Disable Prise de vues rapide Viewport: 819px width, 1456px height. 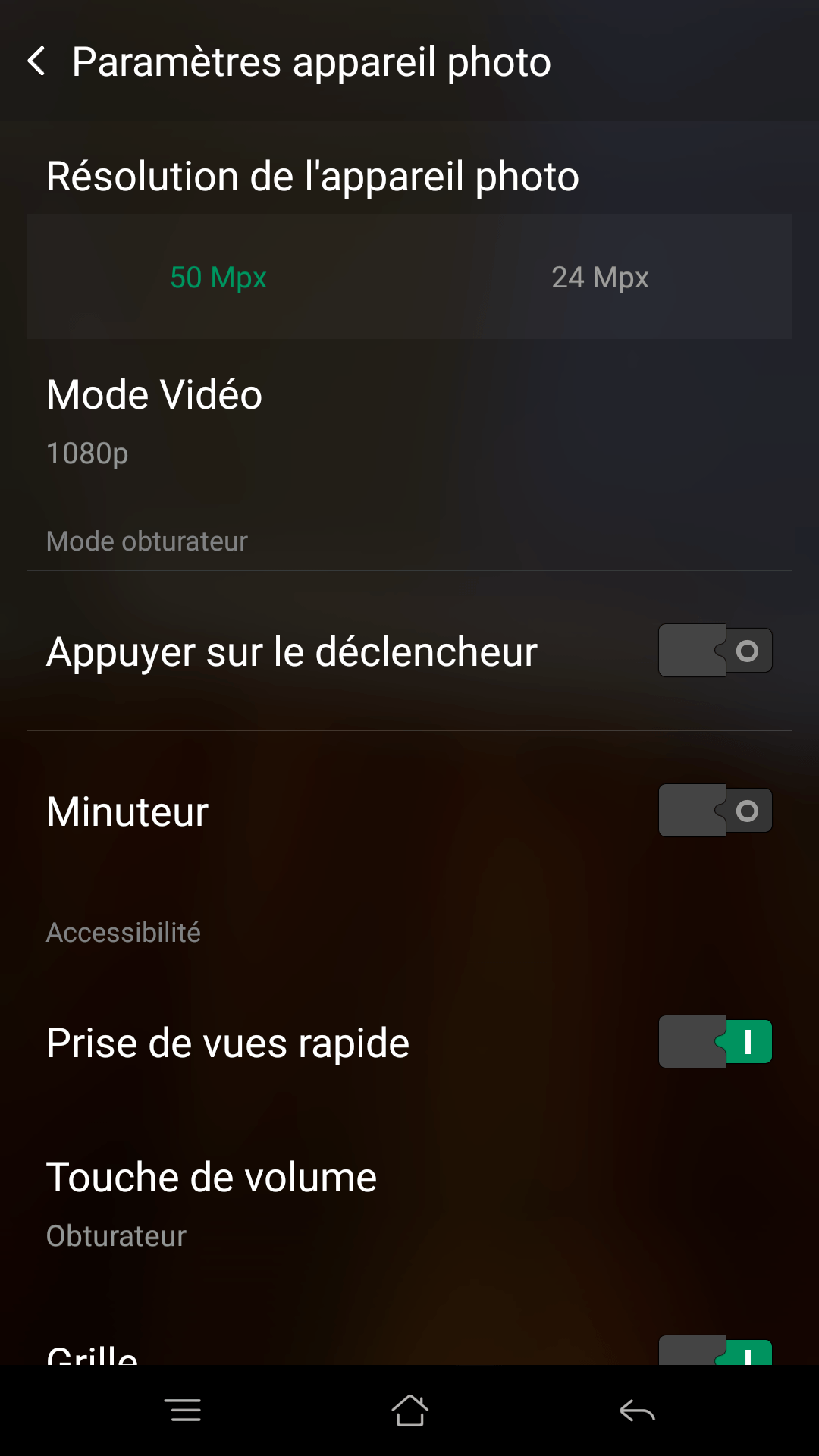point(715,1042)
